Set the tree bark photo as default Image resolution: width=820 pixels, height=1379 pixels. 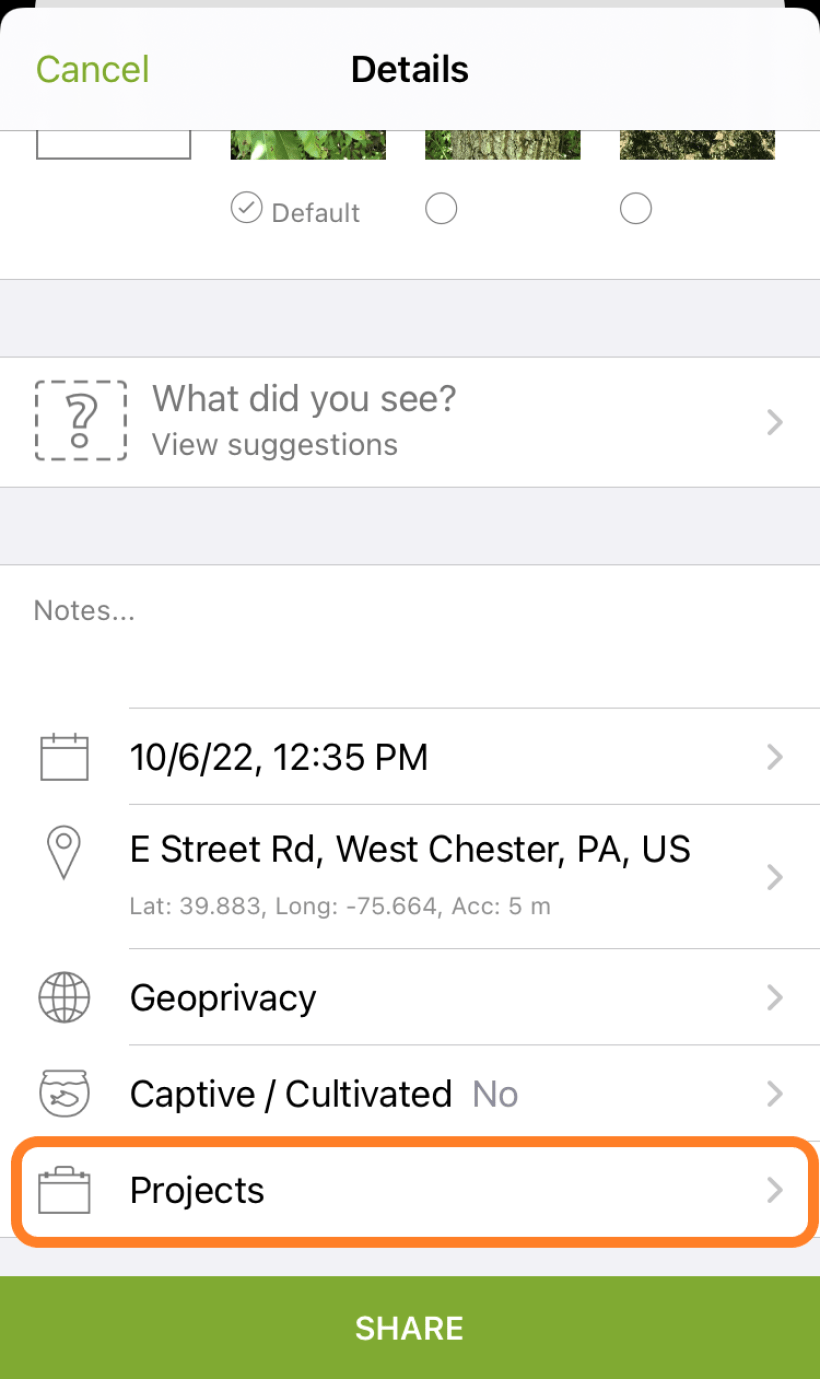(441, 209)
